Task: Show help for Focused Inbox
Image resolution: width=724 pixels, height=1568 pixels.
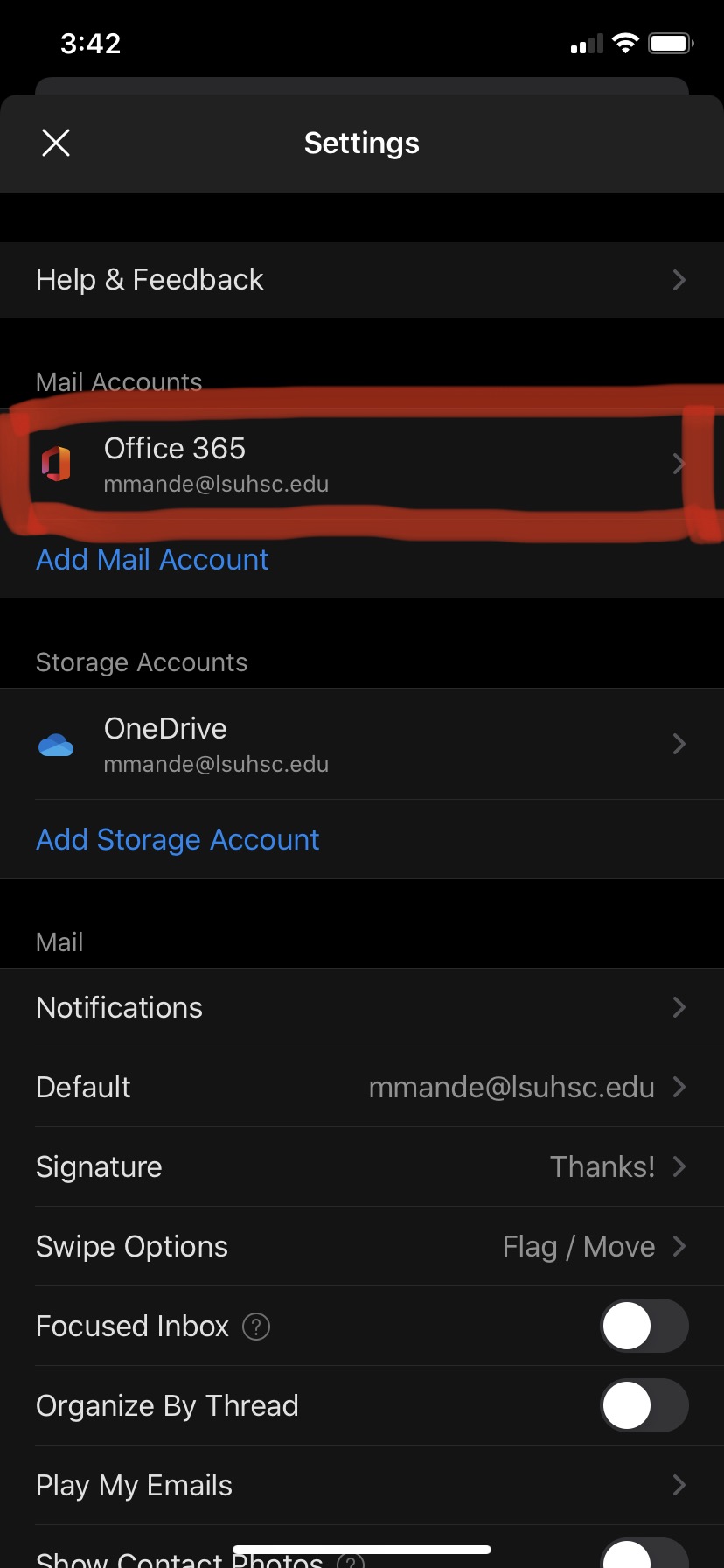Action: click(x=256, y=1326)
